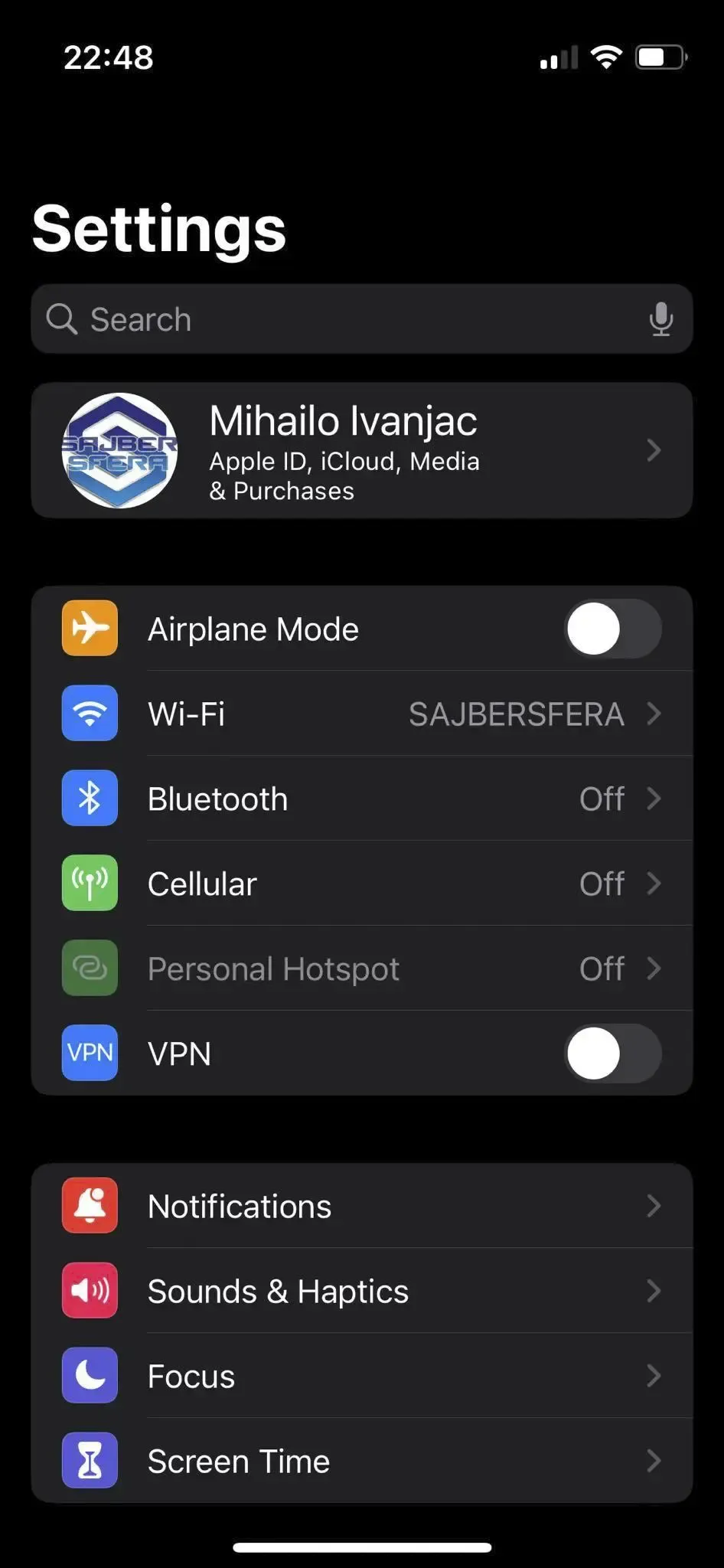Open Mihailo Ivanjac's Apple ID profile

coord(361,451)
